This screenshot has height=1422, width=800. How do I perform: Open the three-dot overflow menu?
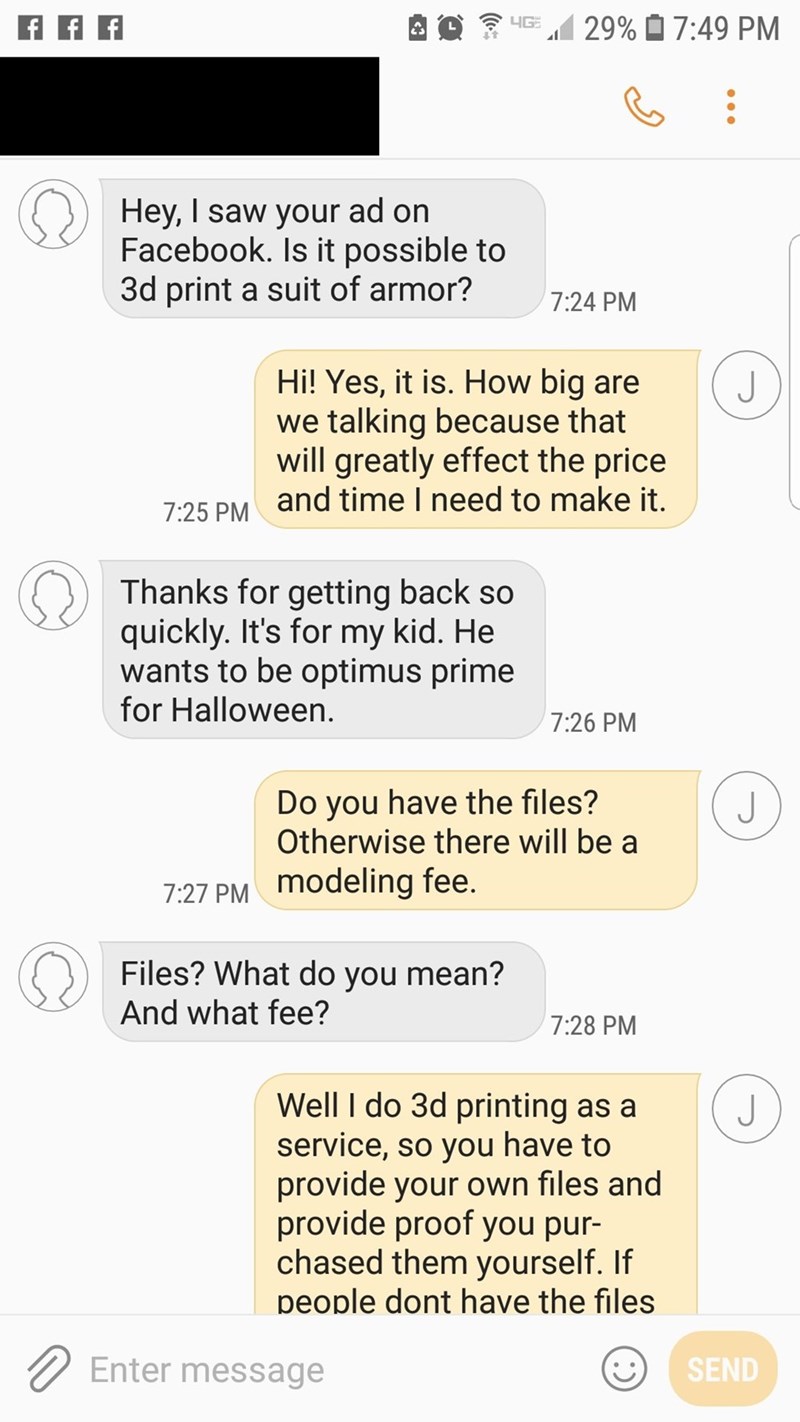pos(731,106)
